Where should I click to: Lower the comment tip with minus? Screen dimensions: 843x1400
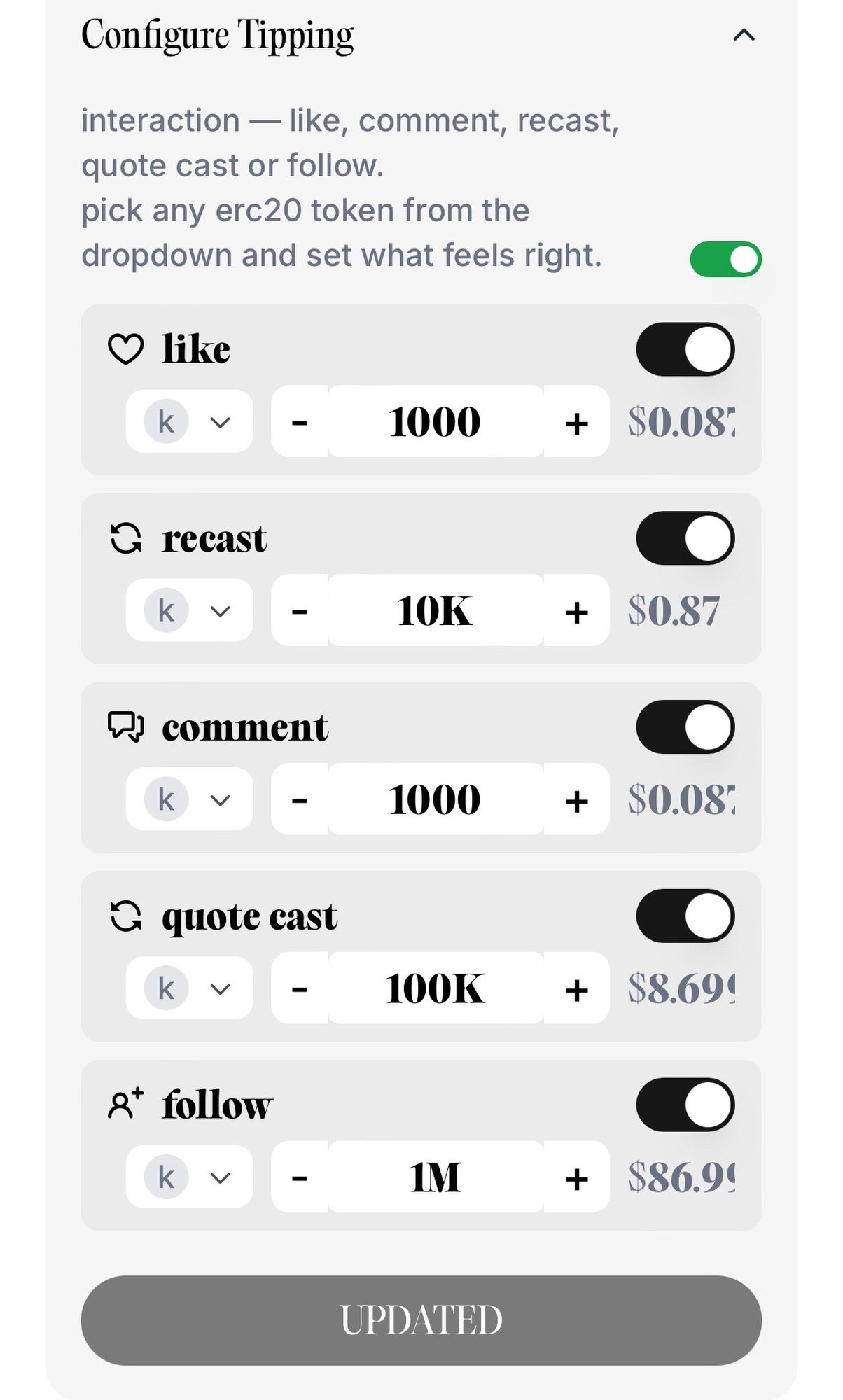click(x=300, y=799)
